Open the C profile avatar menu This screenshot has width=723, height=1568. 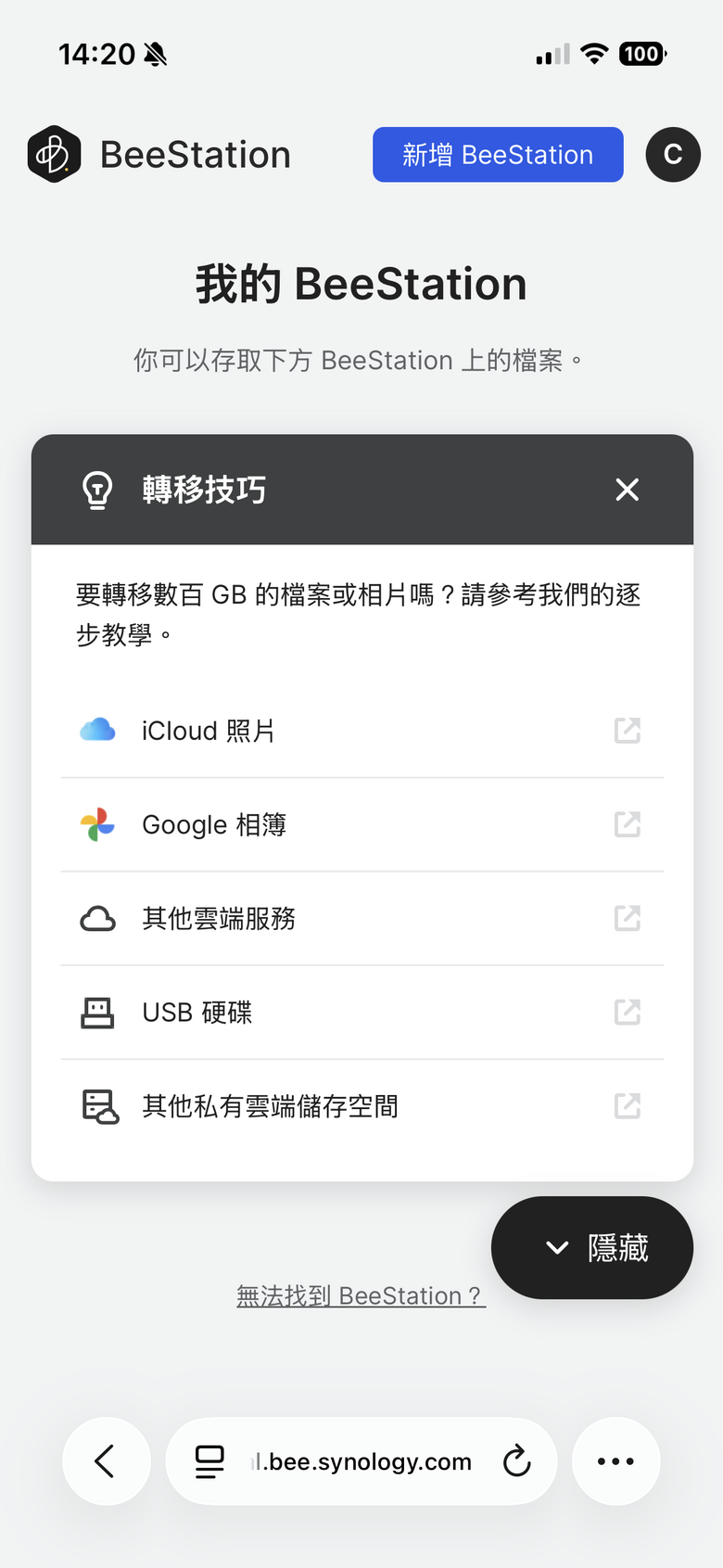pyautogui.click(x=673, y=154)
